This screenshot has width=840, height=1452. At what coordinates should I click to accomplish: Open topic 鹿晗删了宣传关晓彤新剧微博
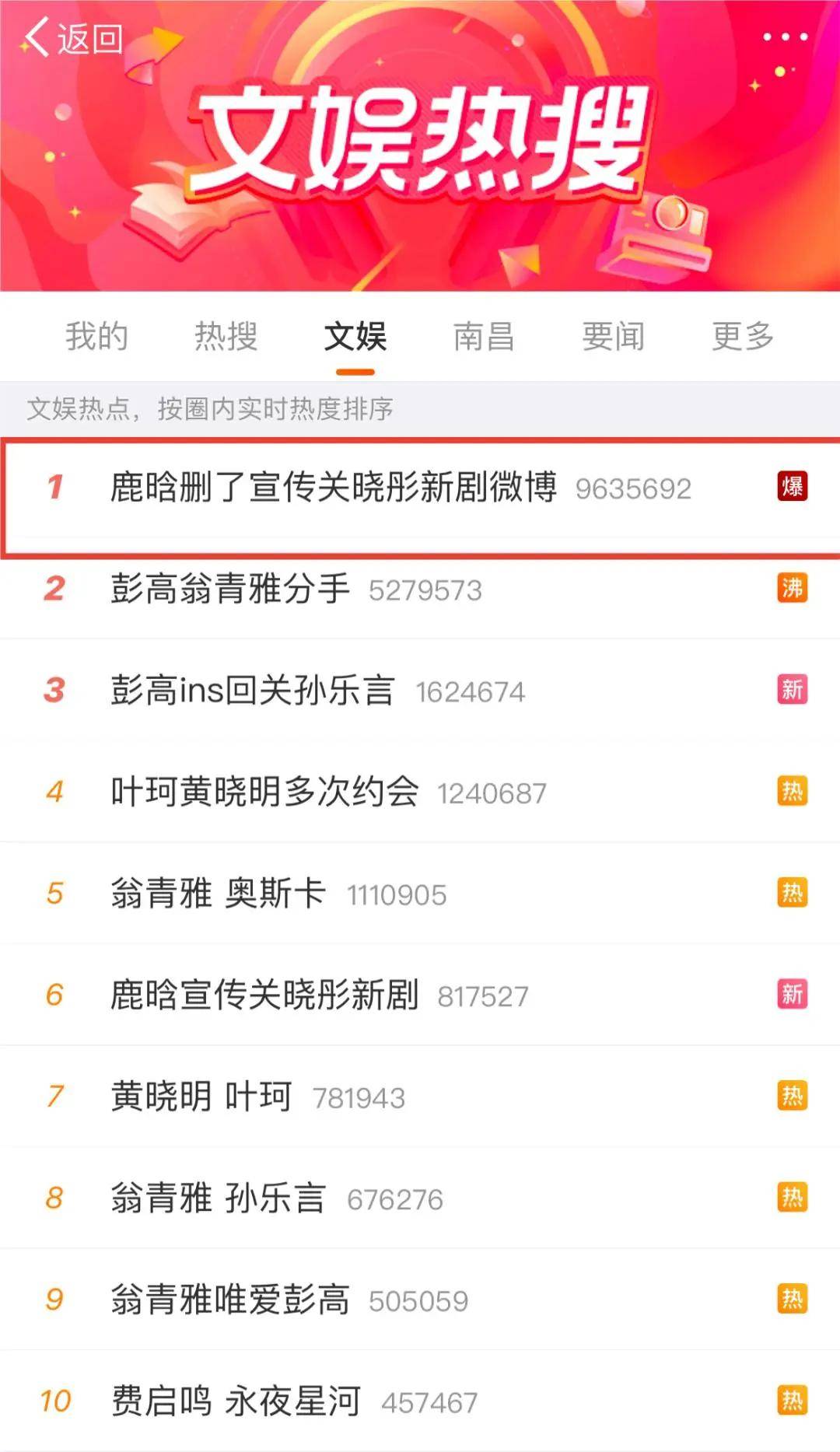click(x=333, y=488)
